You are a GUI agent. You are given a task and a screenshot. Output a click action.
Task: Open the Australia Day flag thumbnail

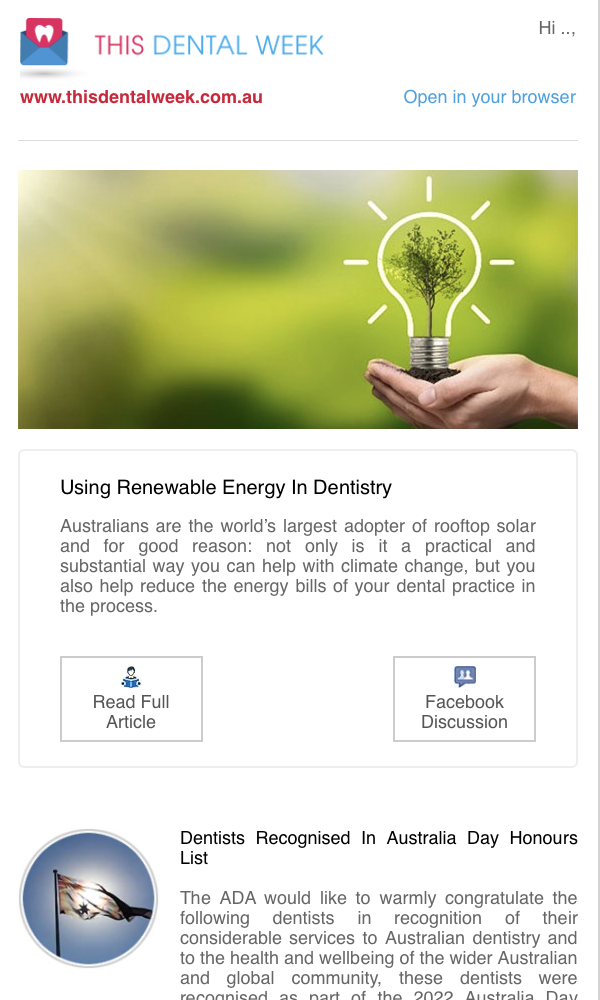89,899
